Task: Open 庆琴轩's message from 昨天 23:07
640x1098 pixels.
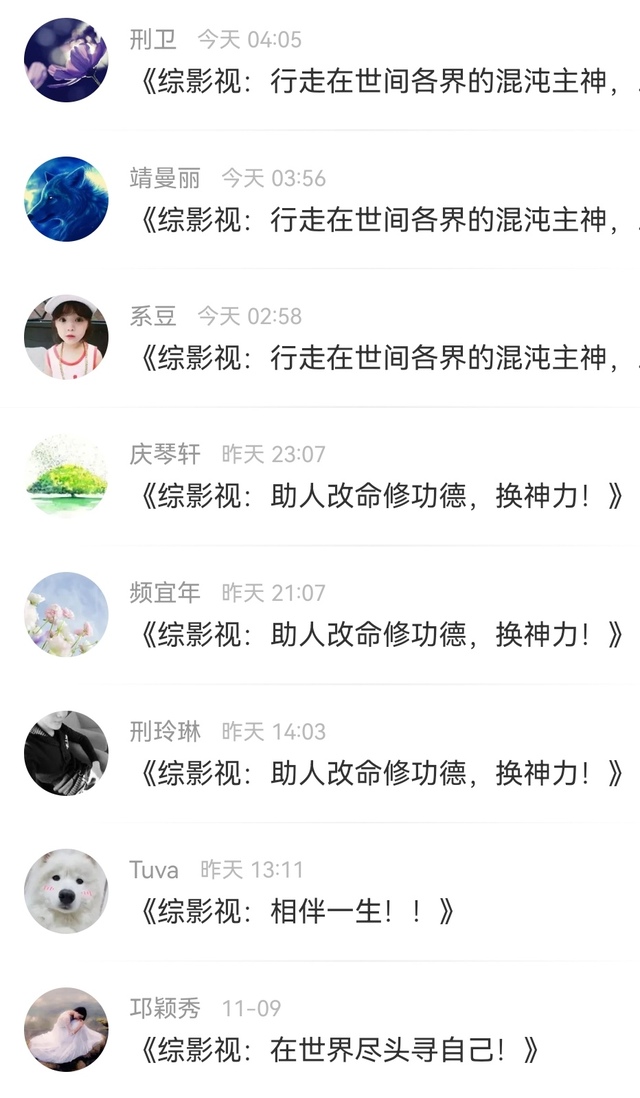Action: (320, 476)
